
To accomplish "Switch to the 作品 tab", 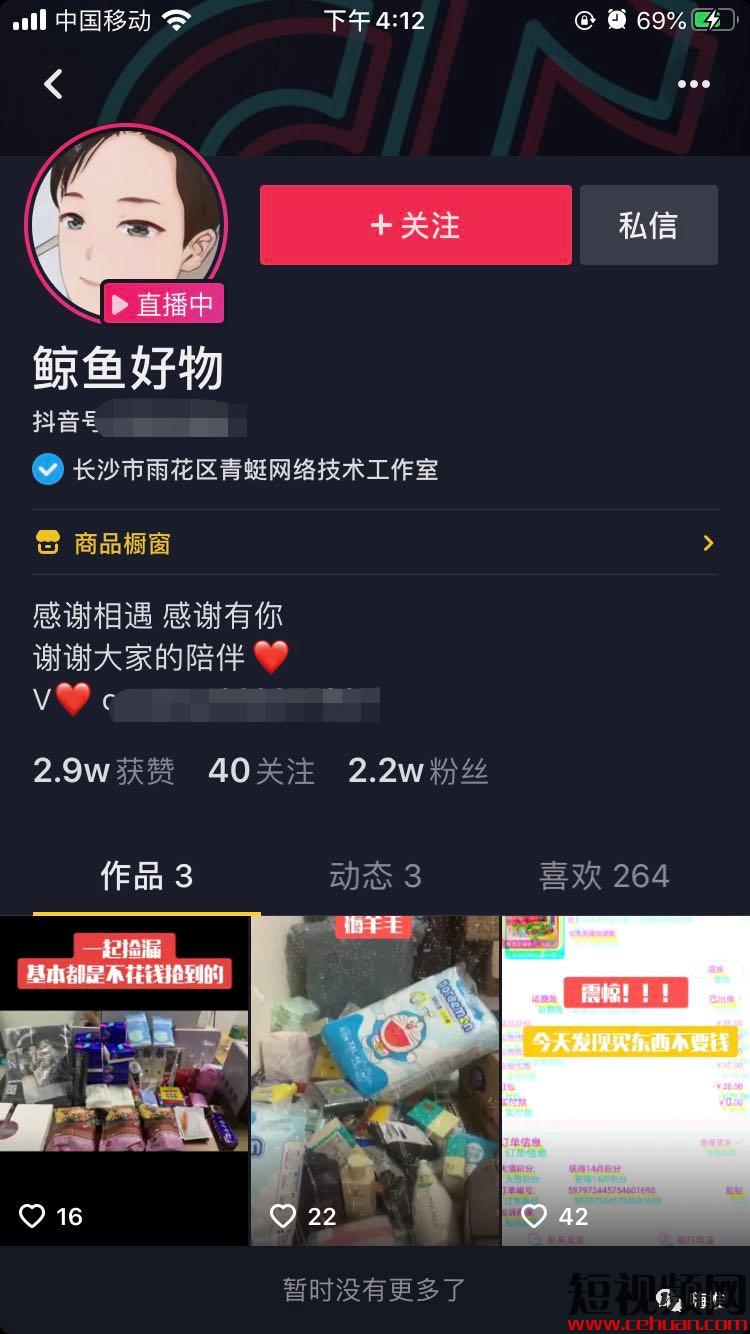I will click(146, 877).
